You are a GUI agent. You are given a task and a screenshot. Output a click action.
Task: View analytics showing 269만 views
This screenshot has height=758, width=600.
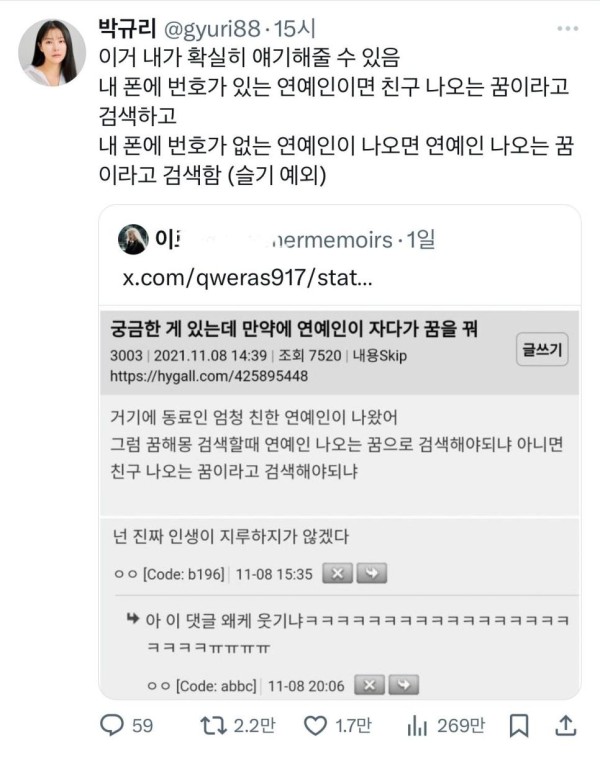click(x=417, y=725)
